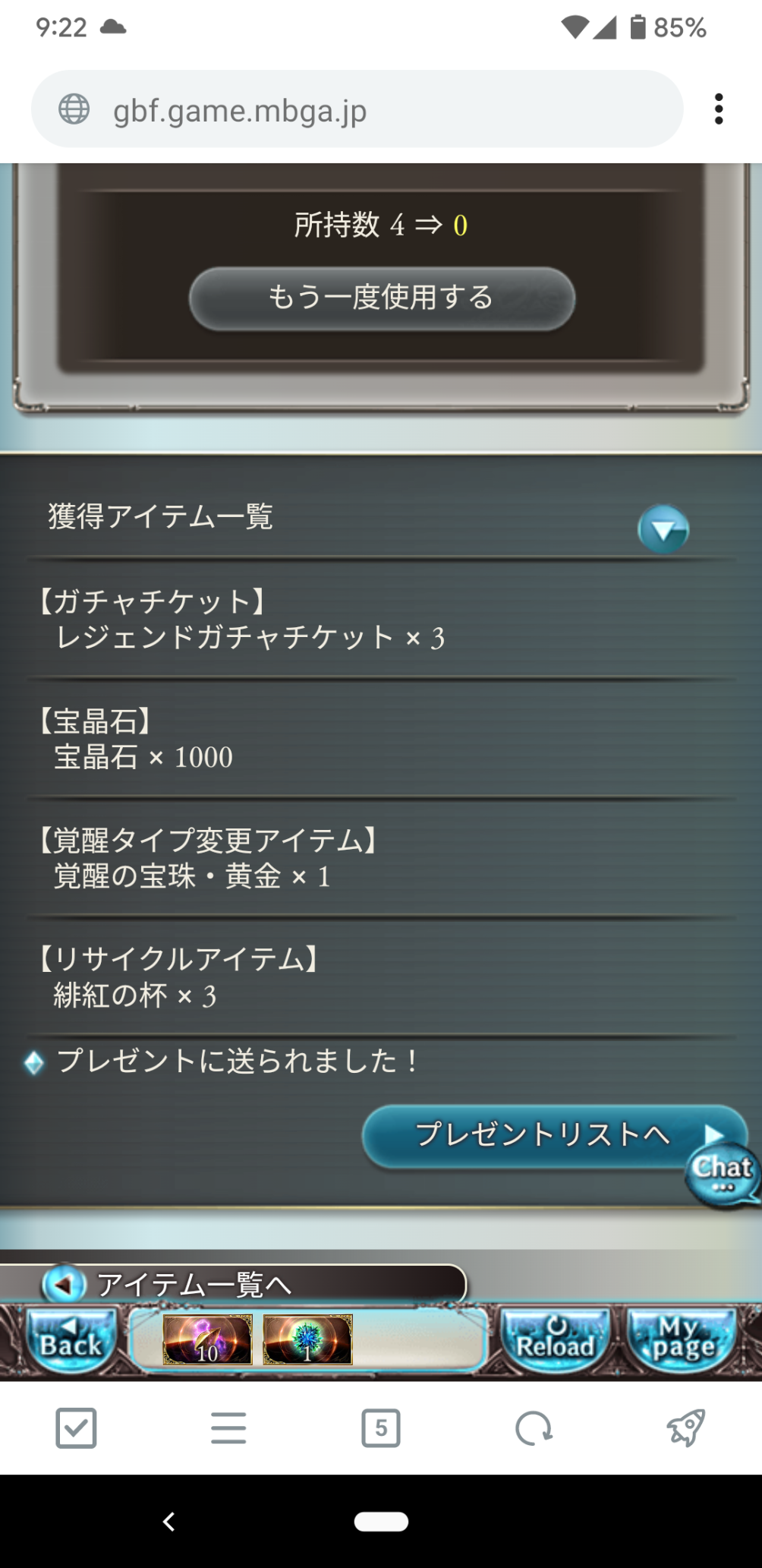Open the Chat bubble

(x=723, y=1174)
